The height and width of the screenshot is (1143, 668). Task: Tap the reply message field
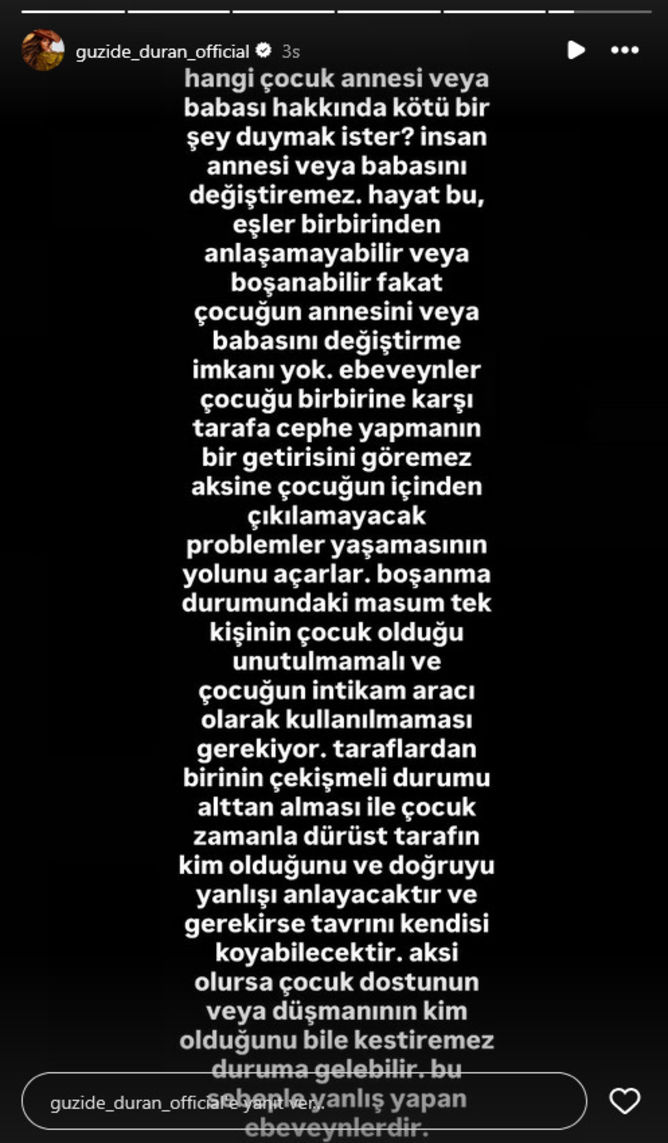click(x=304, y=1102)
